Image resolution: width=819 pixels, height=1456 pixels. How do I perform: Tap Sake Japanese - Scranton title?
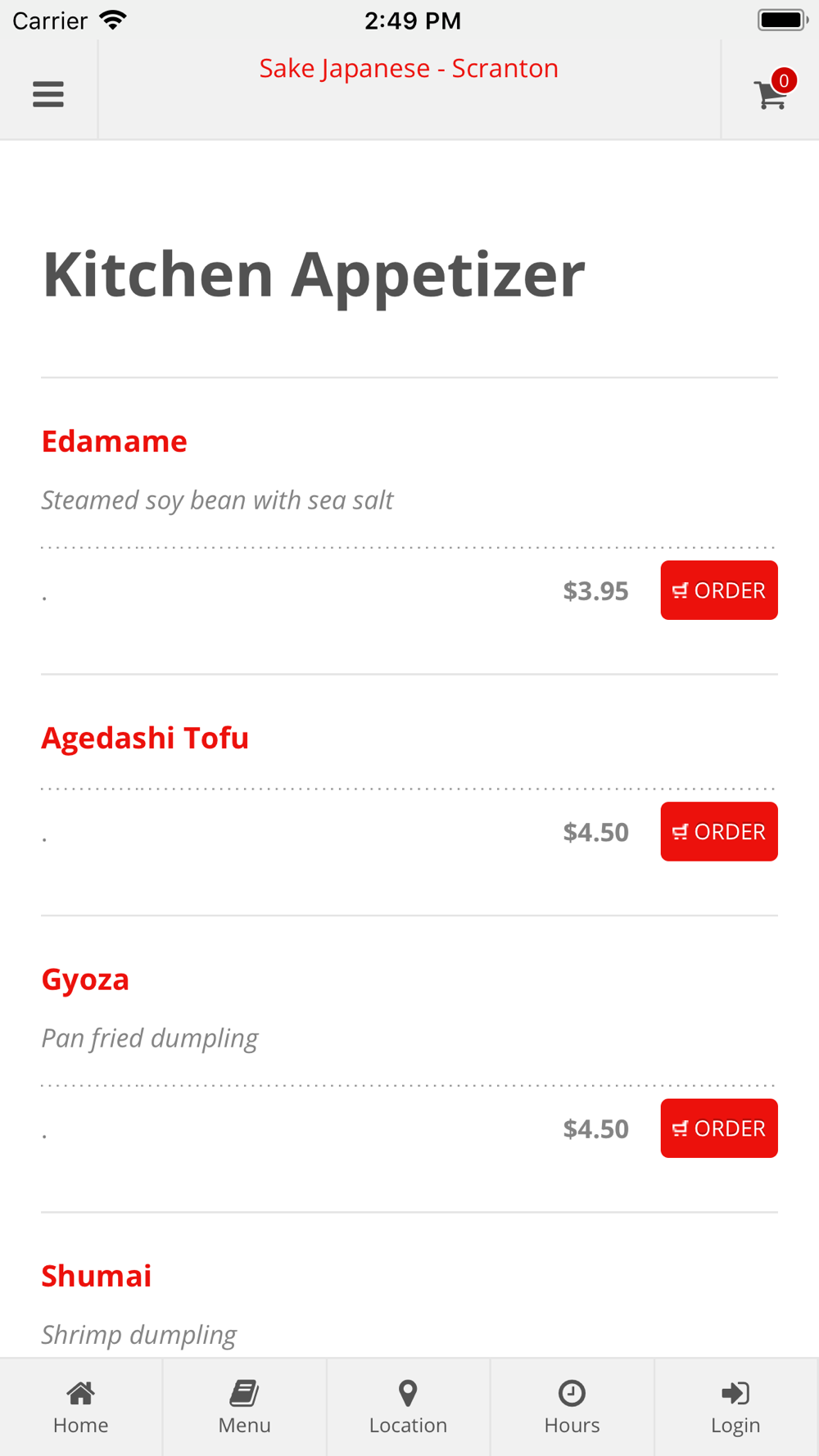click(x=409, y=68)
